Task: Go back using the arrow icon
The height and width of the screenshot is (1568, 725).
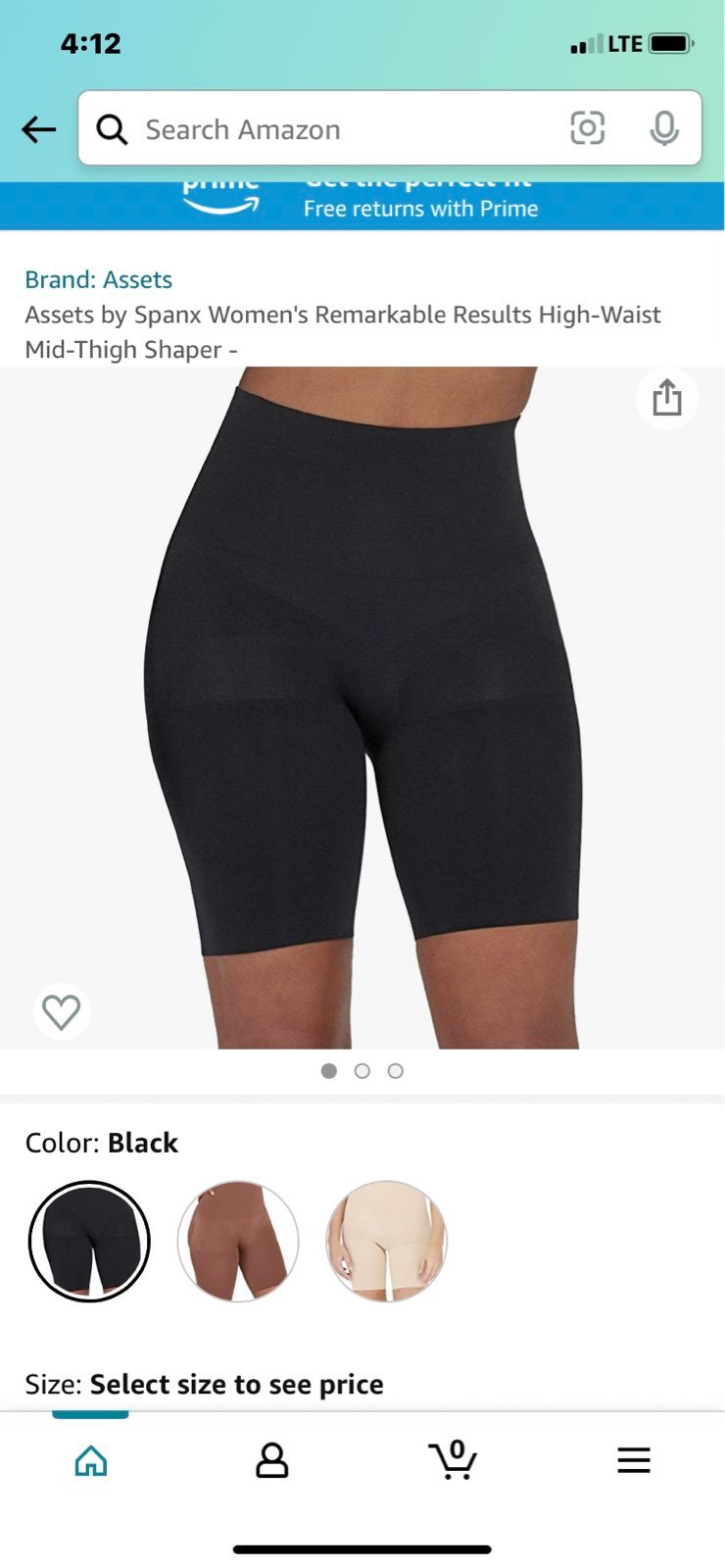Action: [39, 129]
